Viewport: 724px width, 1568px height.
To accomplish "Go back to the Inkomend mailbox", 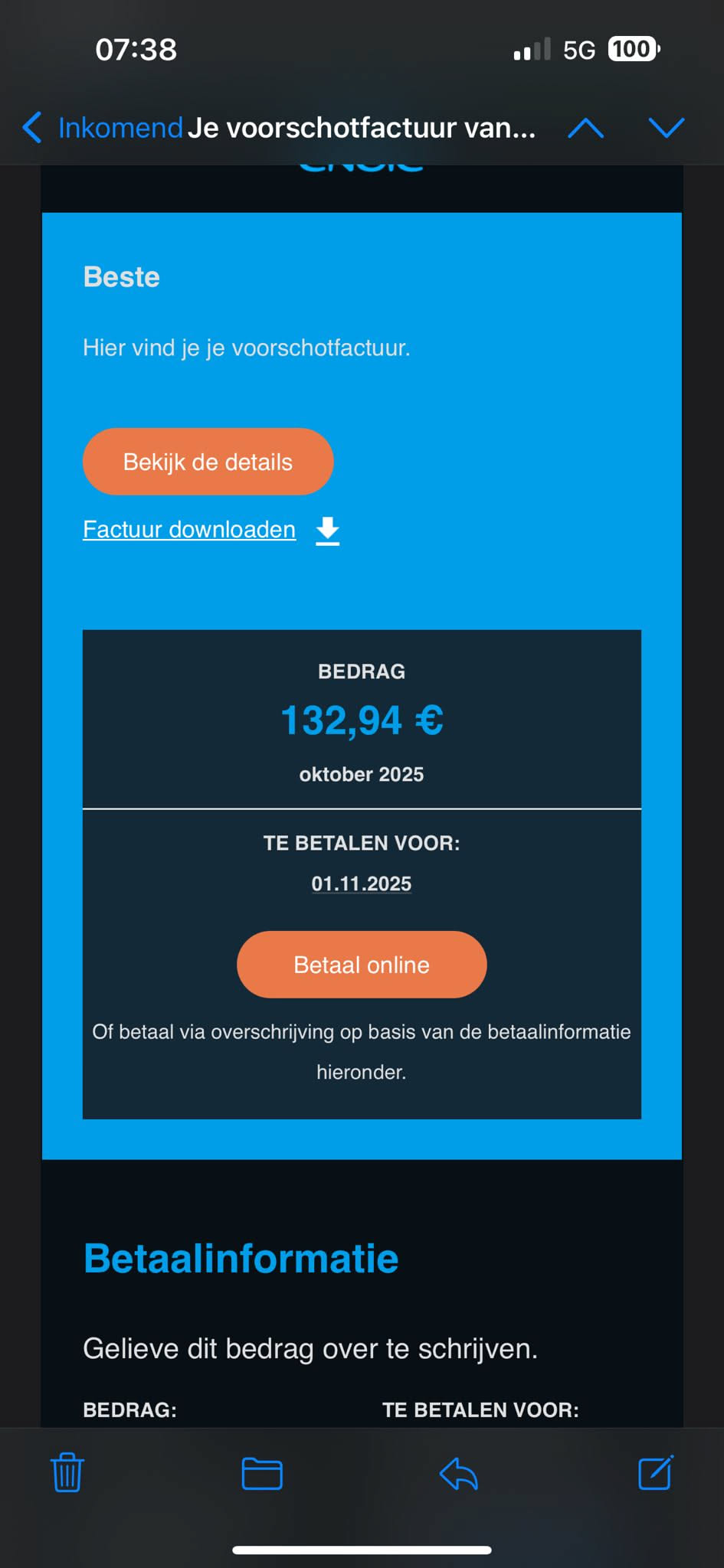I will (x=103, y=128).
